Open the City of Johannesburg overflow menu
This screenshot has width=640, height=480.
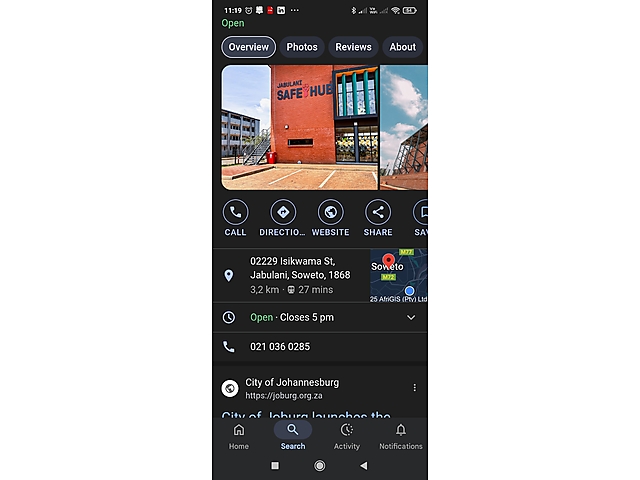(x=414, y=388)
